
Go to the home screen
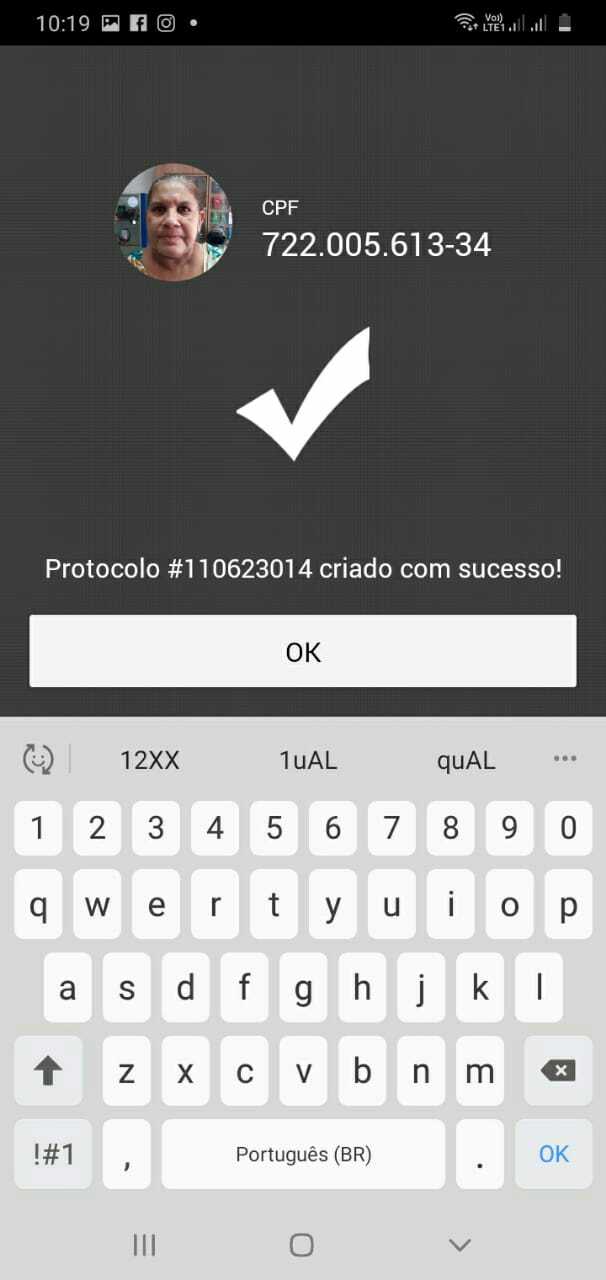[x=301, y=1245]
